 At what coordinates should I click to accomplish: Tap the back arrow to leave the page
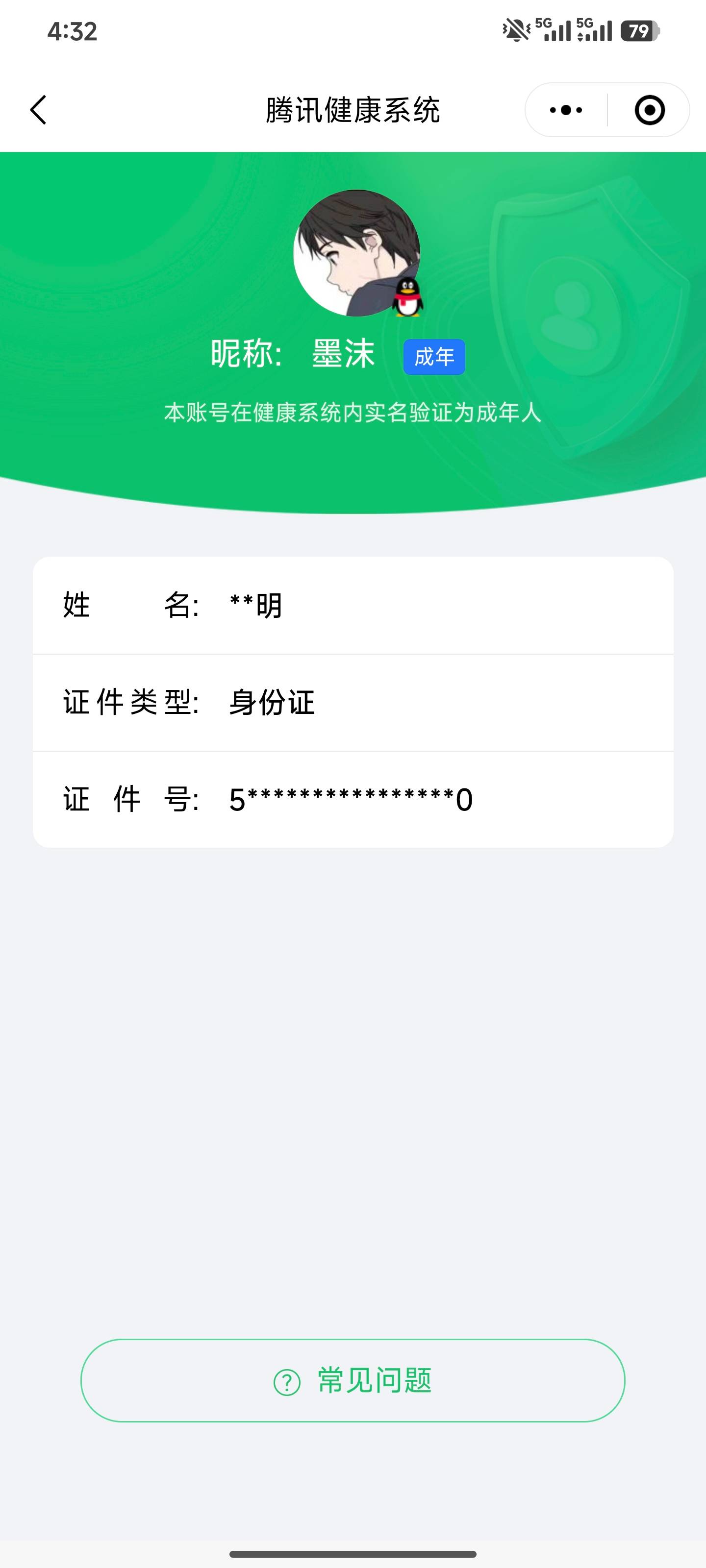point(38,110)
